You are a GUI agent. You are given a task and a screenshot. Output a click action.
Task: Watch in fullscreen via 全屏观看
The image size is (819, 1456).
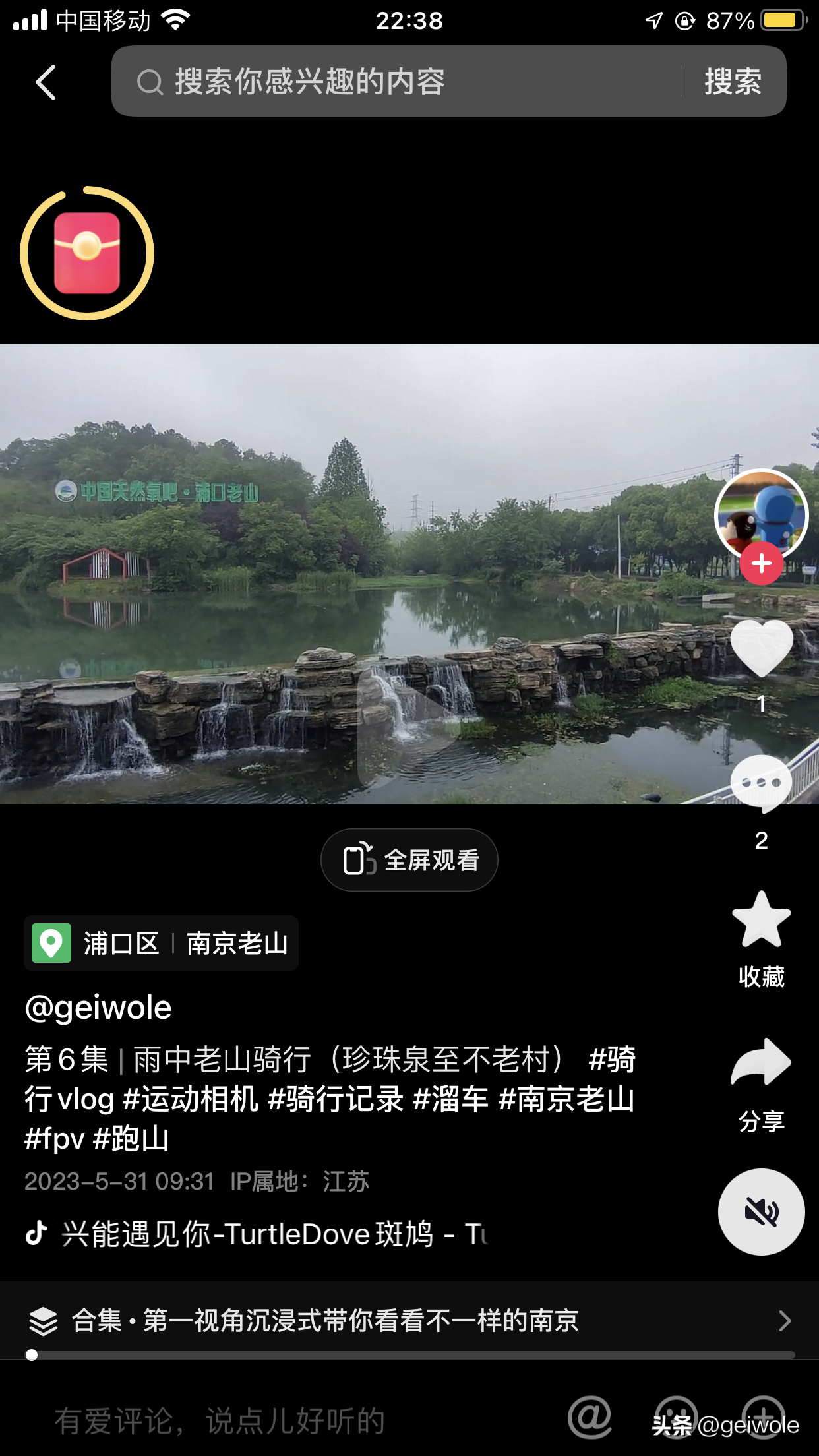(409, 859)
